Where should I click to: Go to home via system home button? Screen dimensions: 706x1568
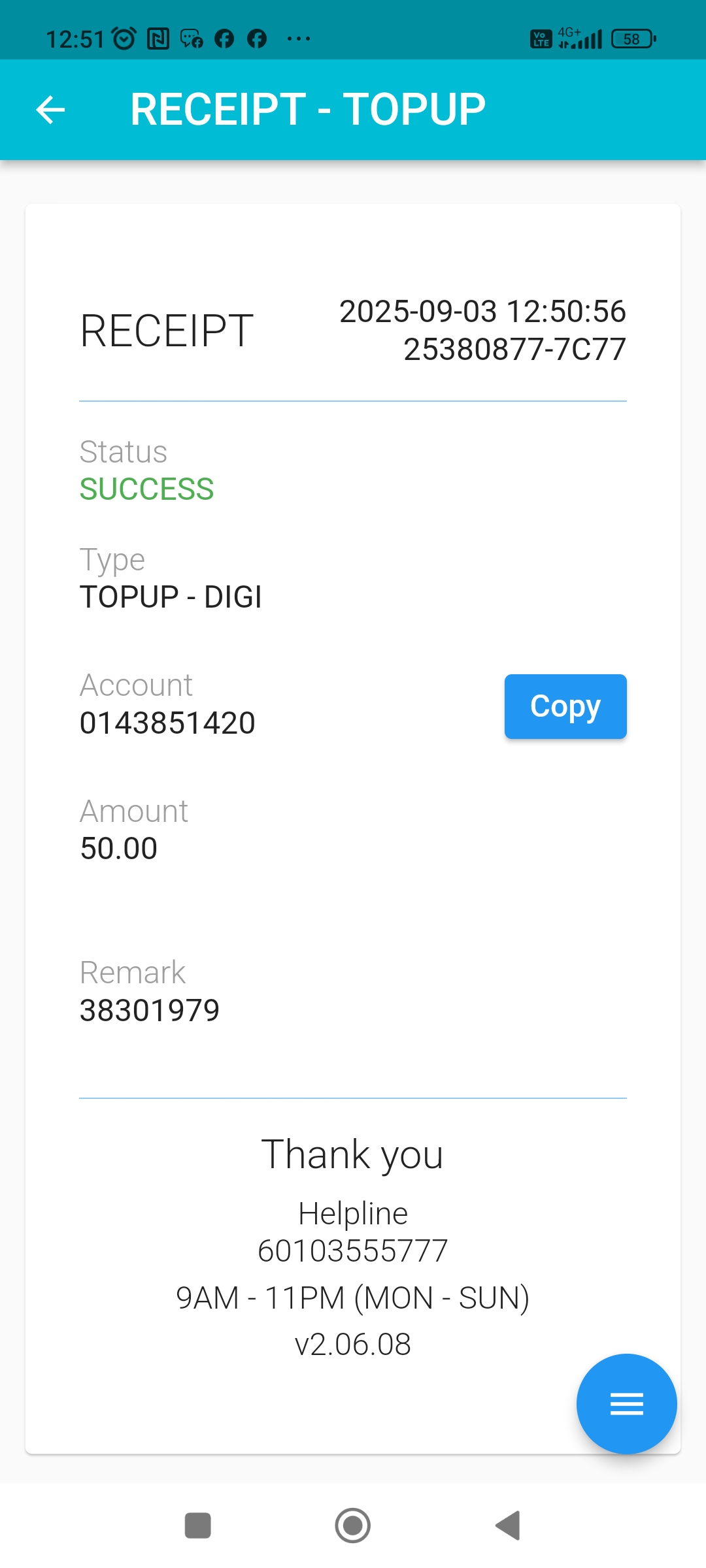[353, 1526]
